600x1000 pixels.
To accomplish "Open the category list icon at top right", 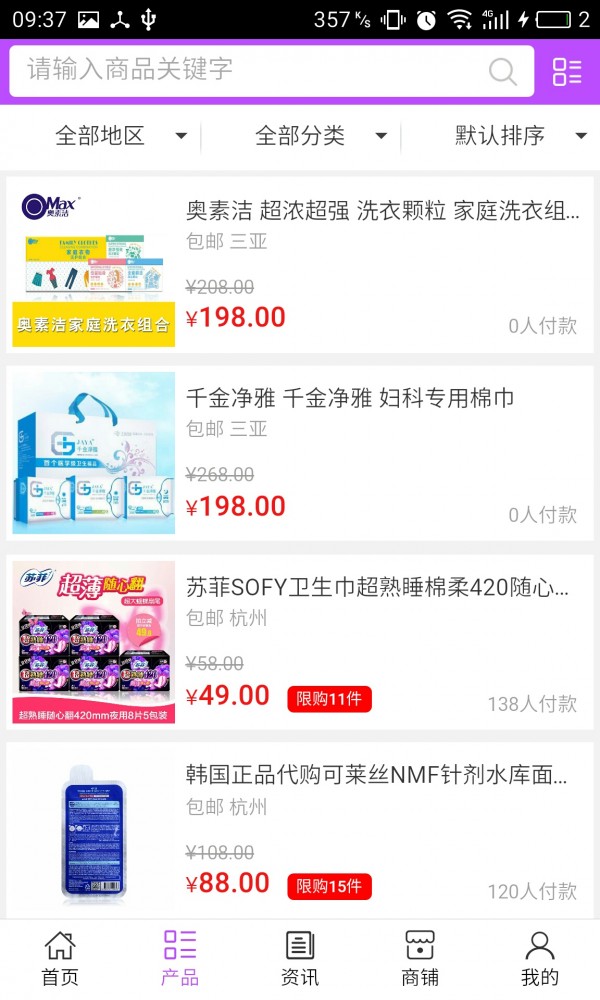I will (567, 71).
